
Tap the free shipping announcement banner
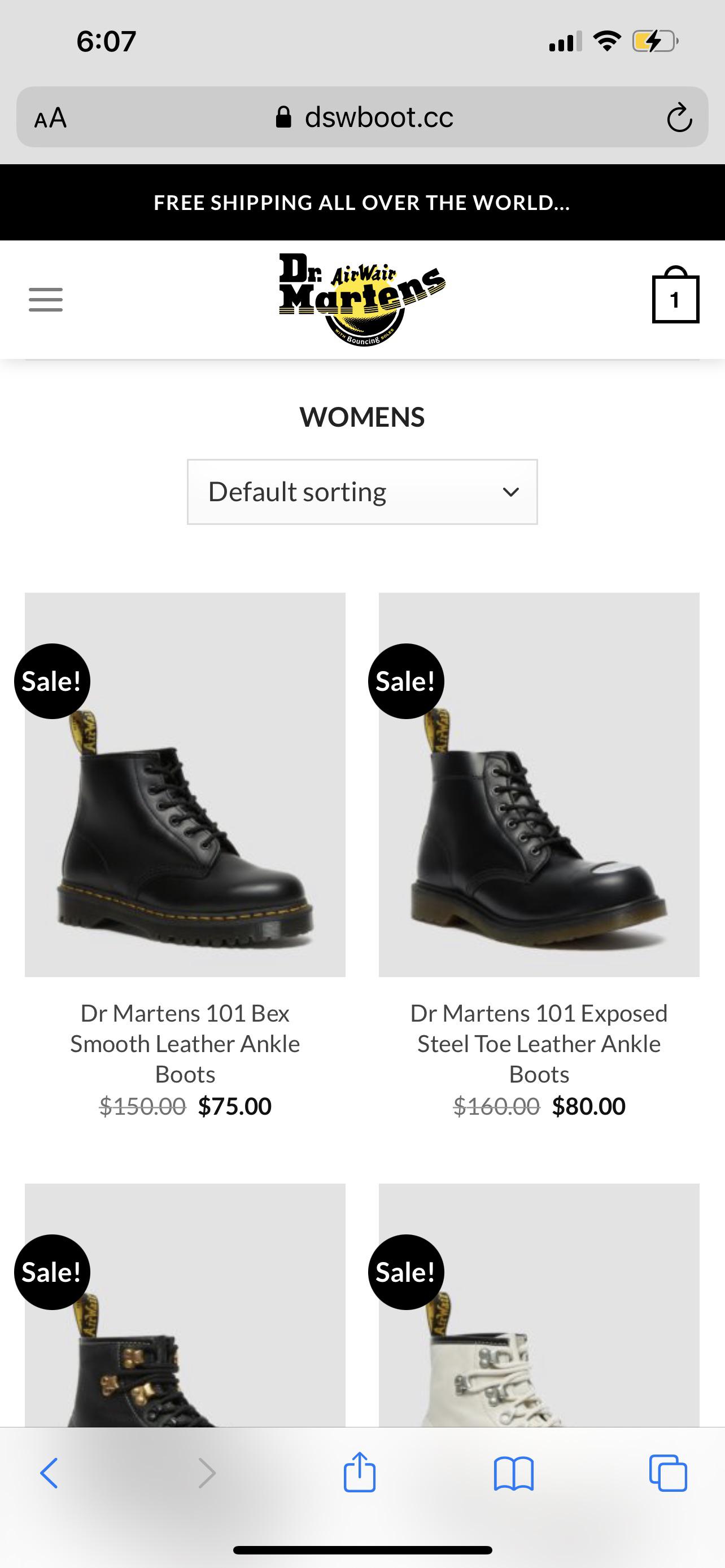click(x=362, y=202)
